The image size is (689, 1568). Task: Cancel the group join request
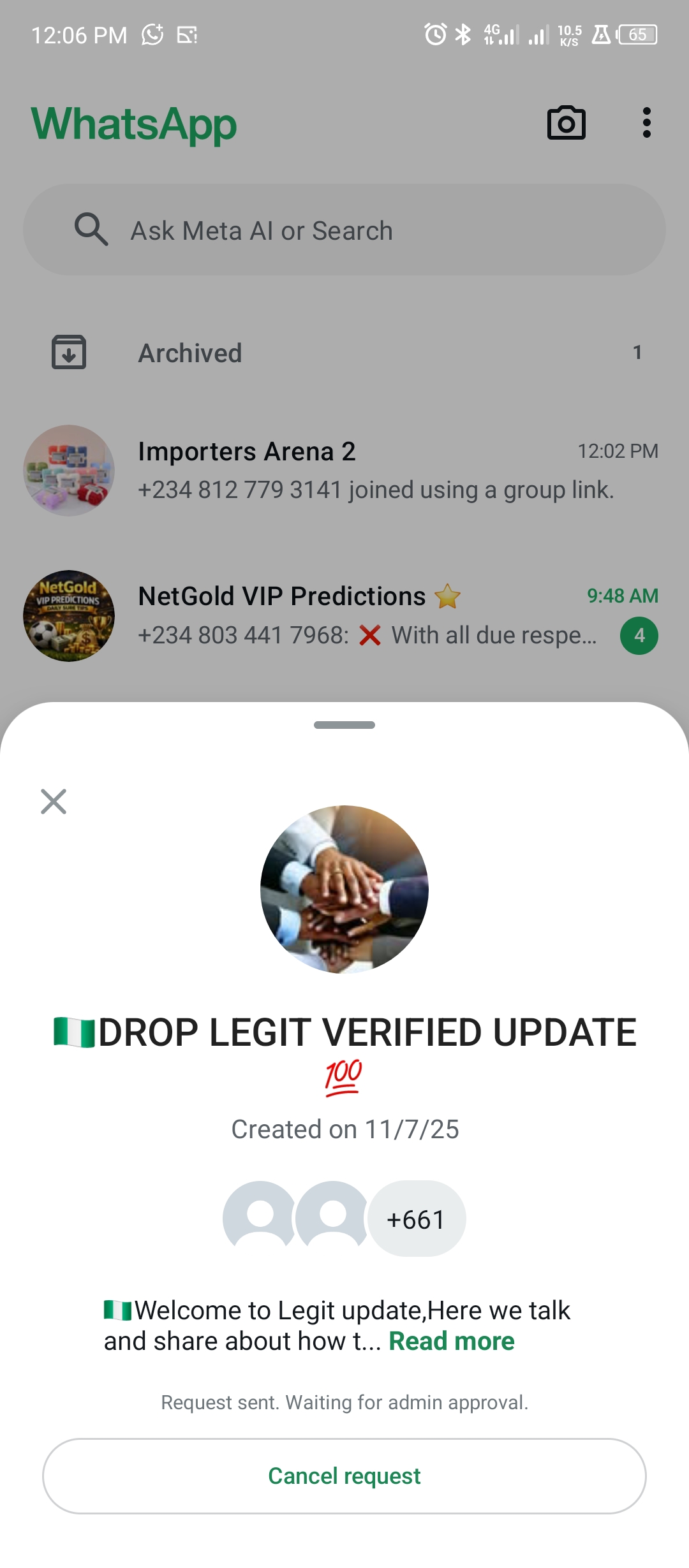pyautogui.click(x=344, y=1476)
